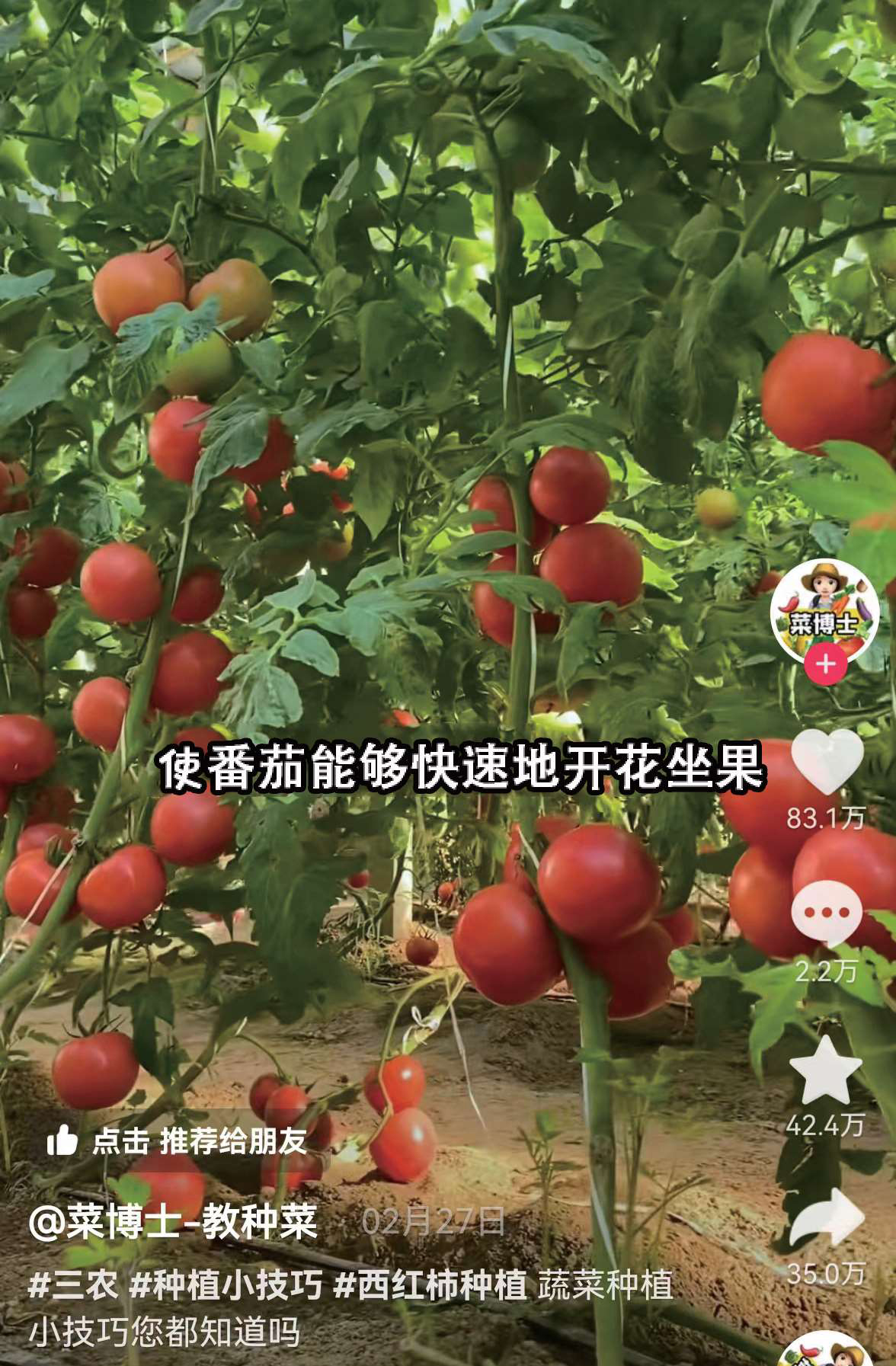View the #种植小技巧 hashtag
Viewport: 896px width, 1366px height.
226,1285
